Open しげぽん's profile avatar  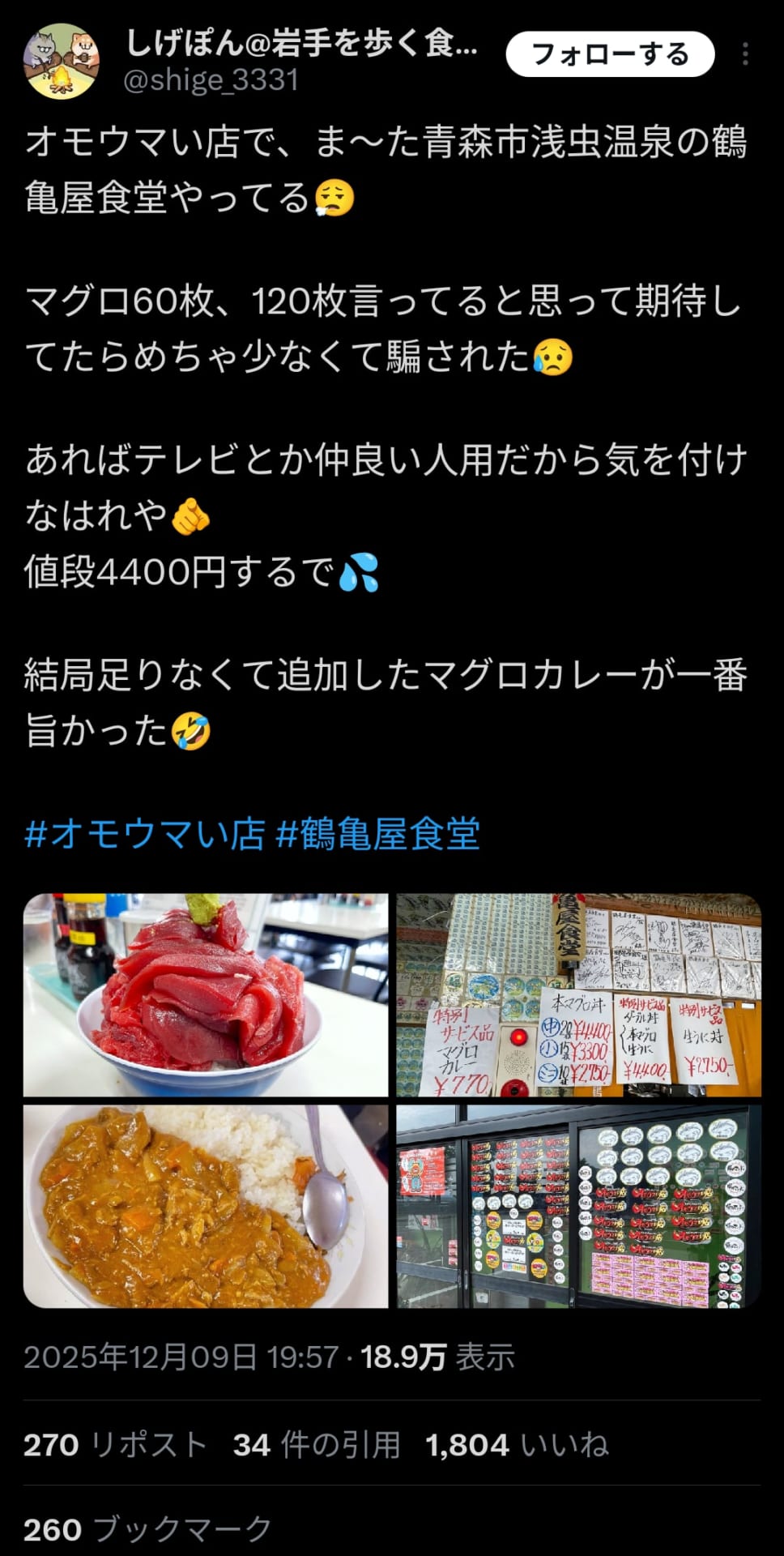click(x=61, y=61)
